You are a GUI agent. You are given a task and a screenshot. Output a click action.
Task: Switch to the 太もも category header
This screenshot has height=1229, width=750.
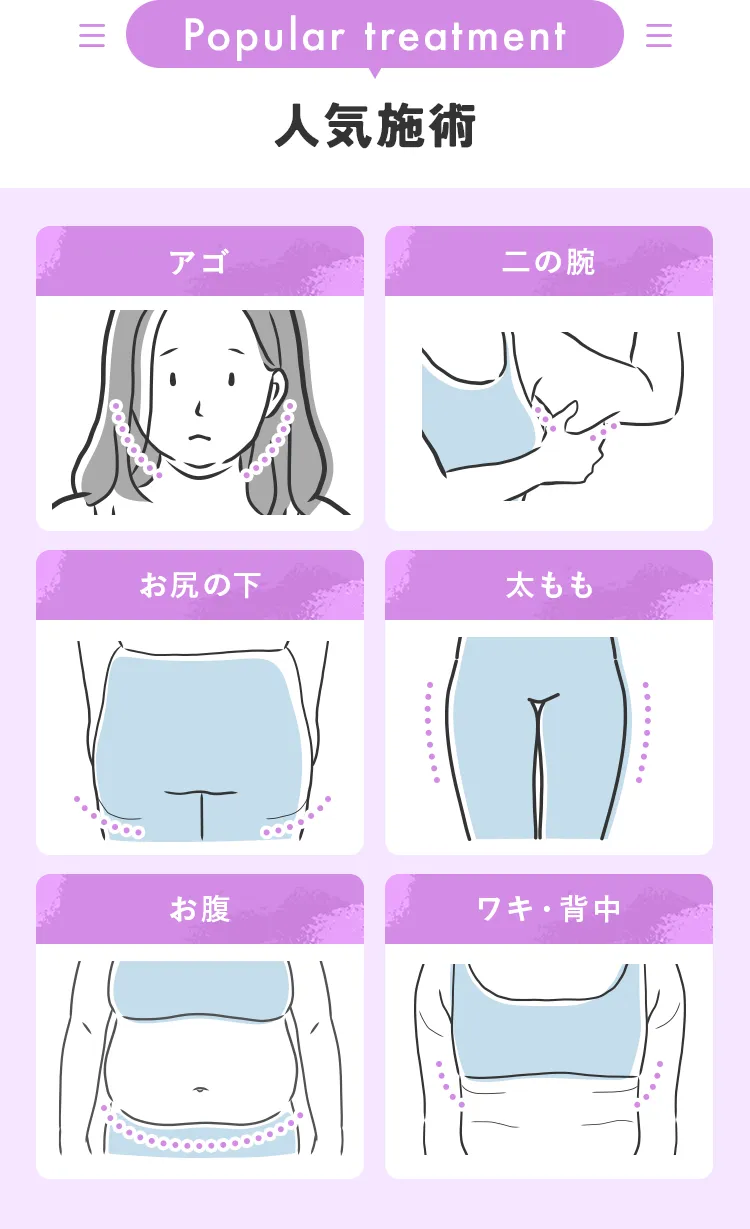coord(549,585)
